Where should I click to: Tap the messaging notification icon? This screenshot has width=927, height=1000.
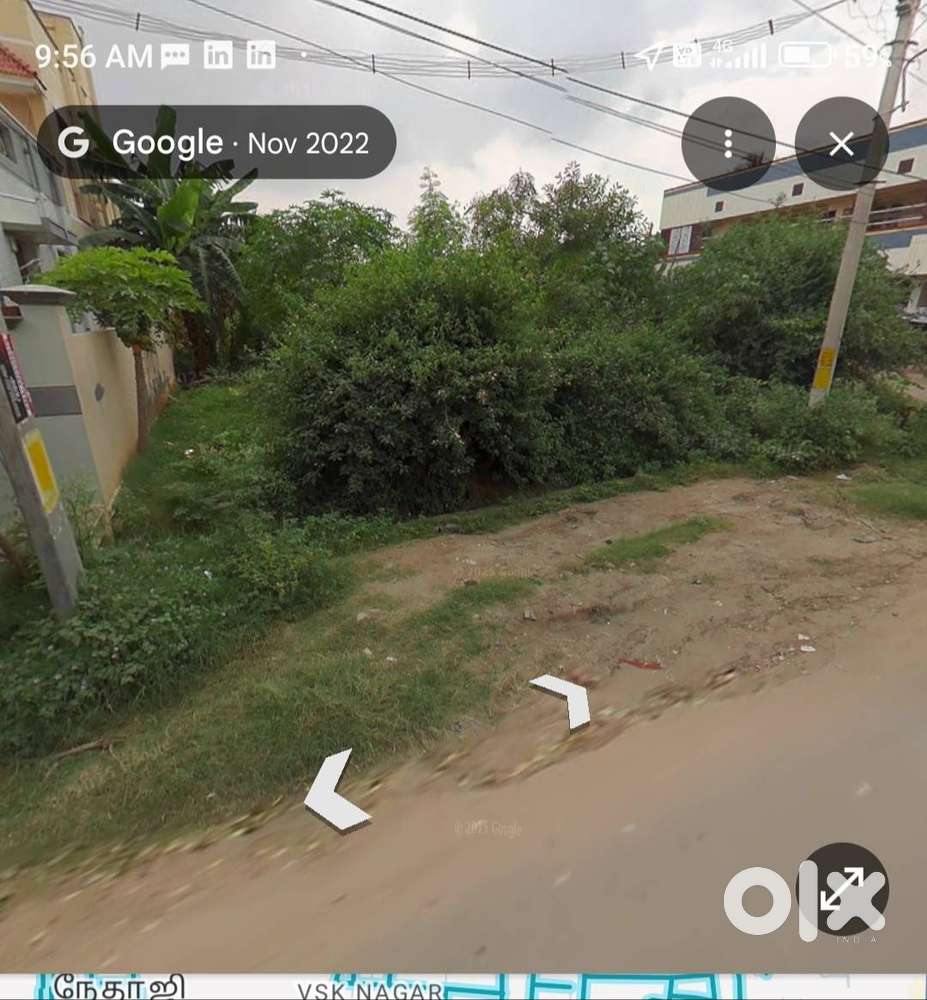pyautogui.click(x=177, y=56)
